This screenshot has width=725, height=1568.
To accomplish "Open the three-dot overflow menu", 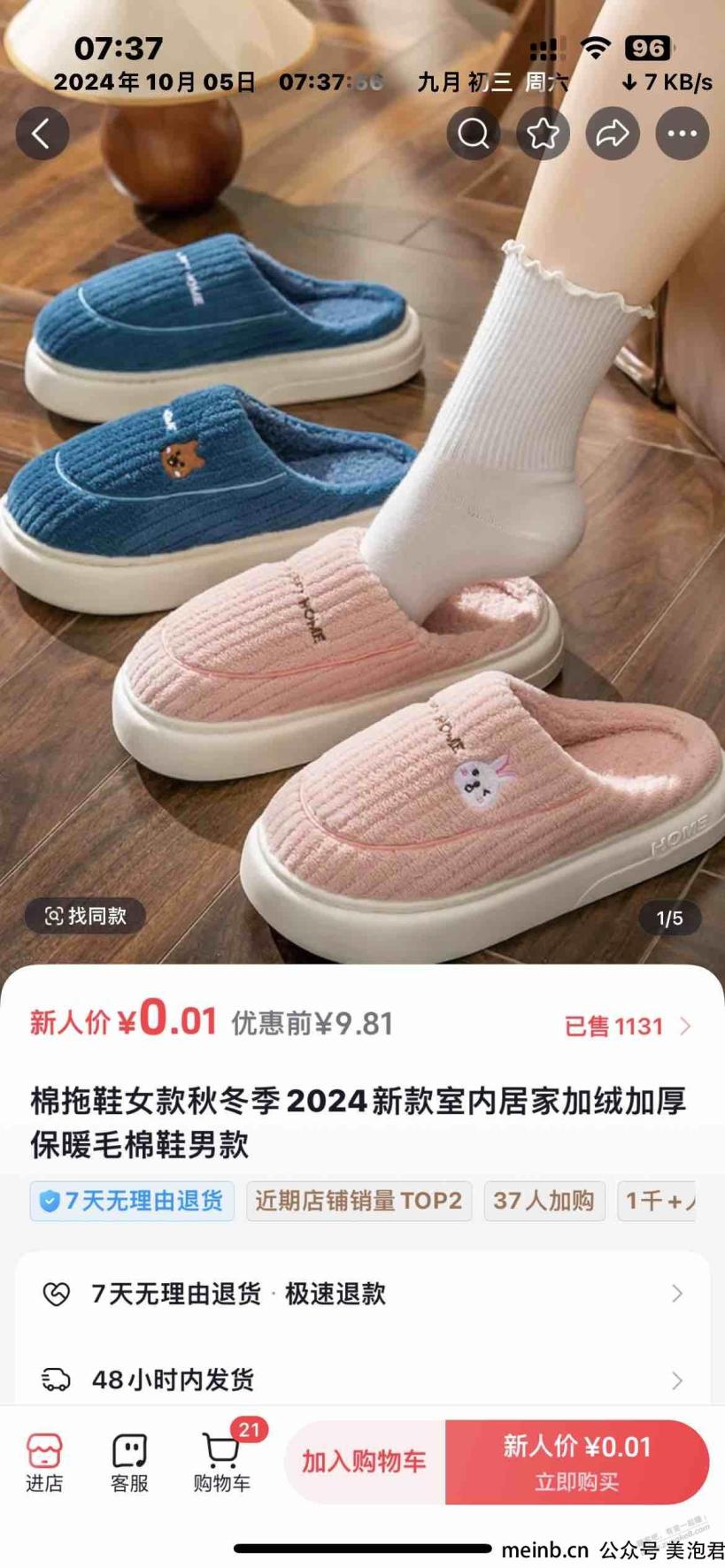I will click(x=682, y=134).
